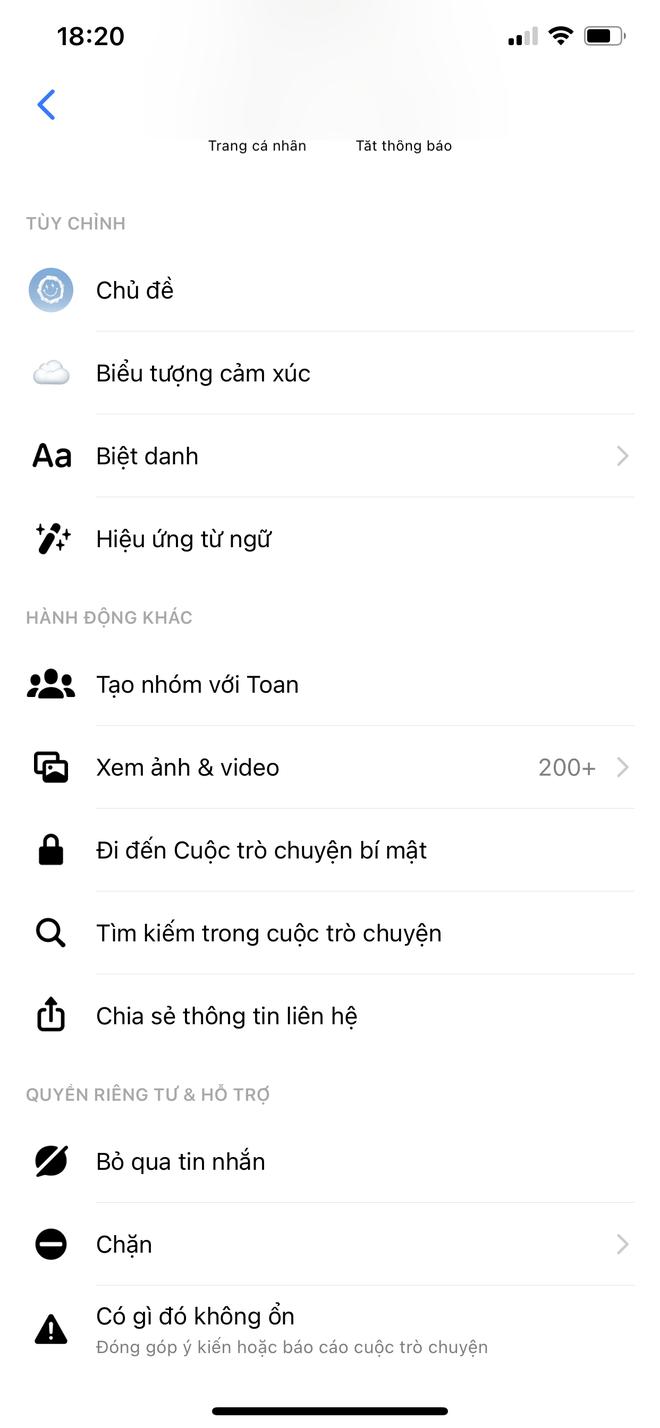Open the Chủ đề theme setting
This screenshot has width=660, height=1428.
click(330, 290)
